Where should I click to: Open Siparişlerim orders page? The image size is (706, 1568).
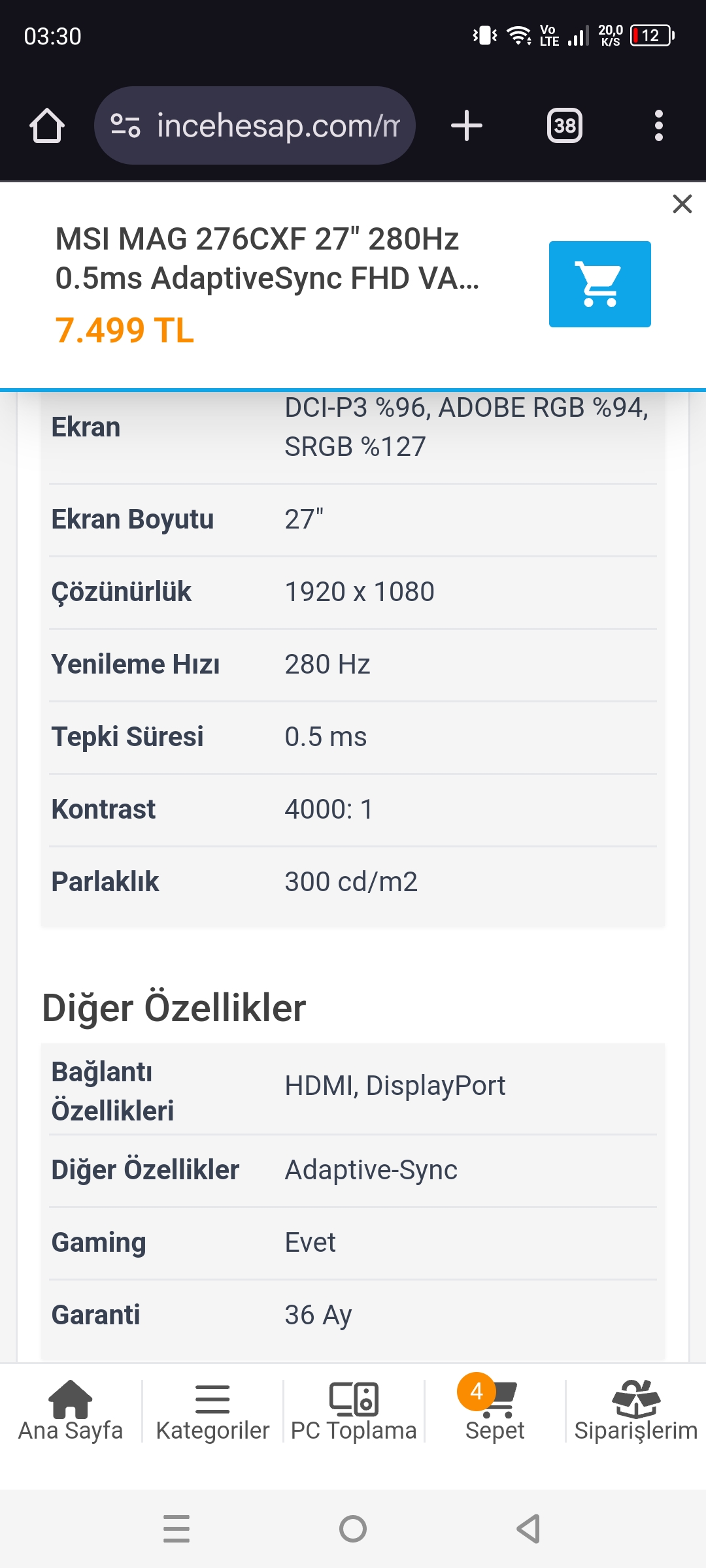point(635,1411)
